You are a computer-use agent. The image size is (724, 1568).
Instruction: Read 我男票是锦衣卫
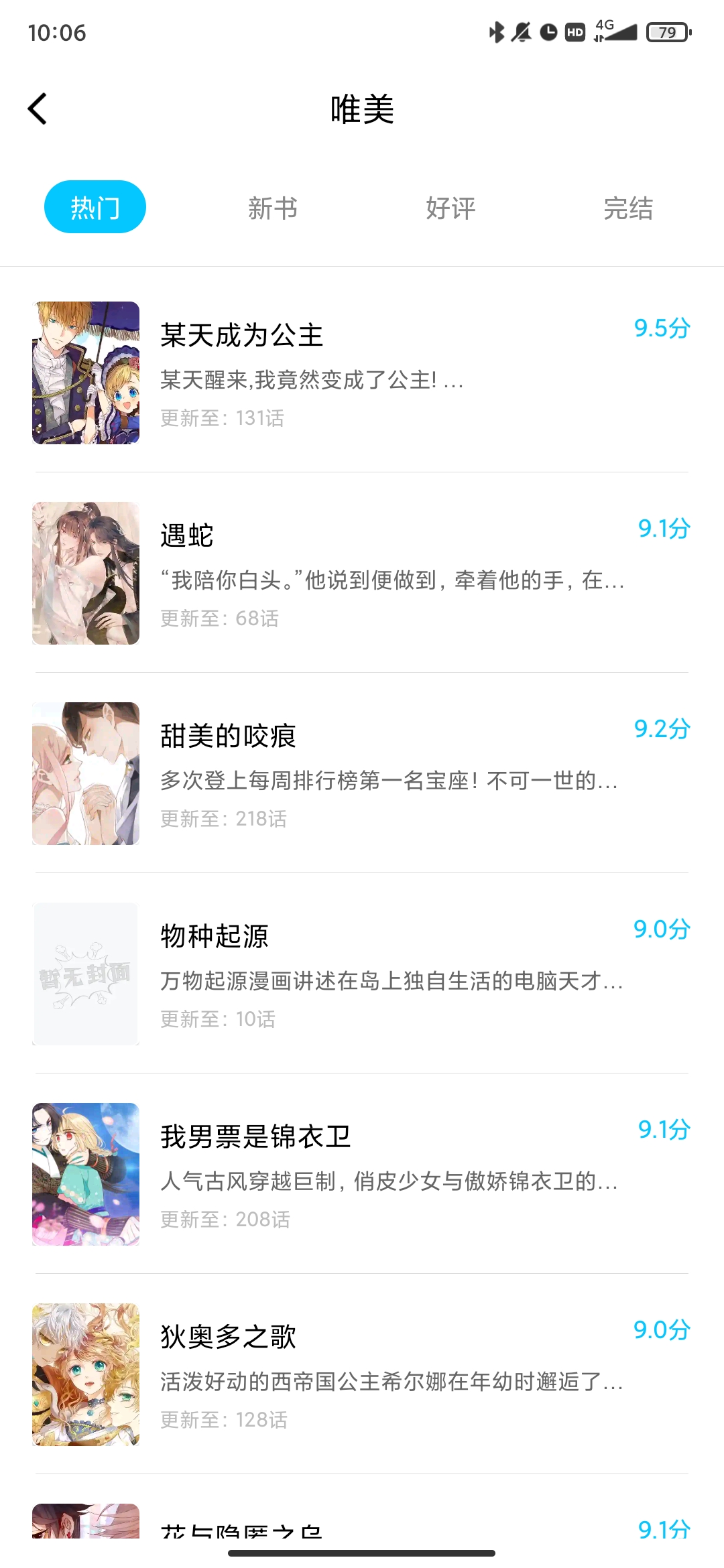[255, 1137]
